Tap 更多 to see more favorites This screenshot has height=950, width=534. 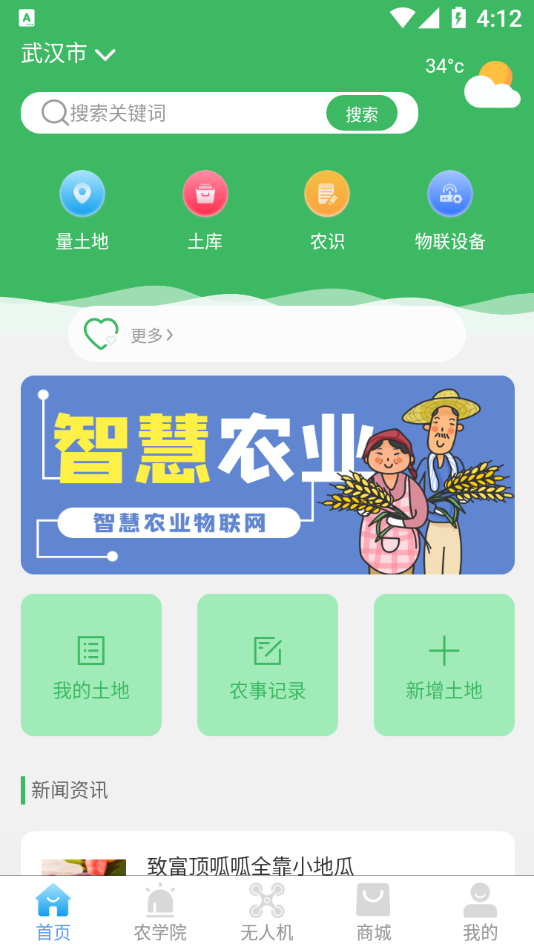pos(152,335)
